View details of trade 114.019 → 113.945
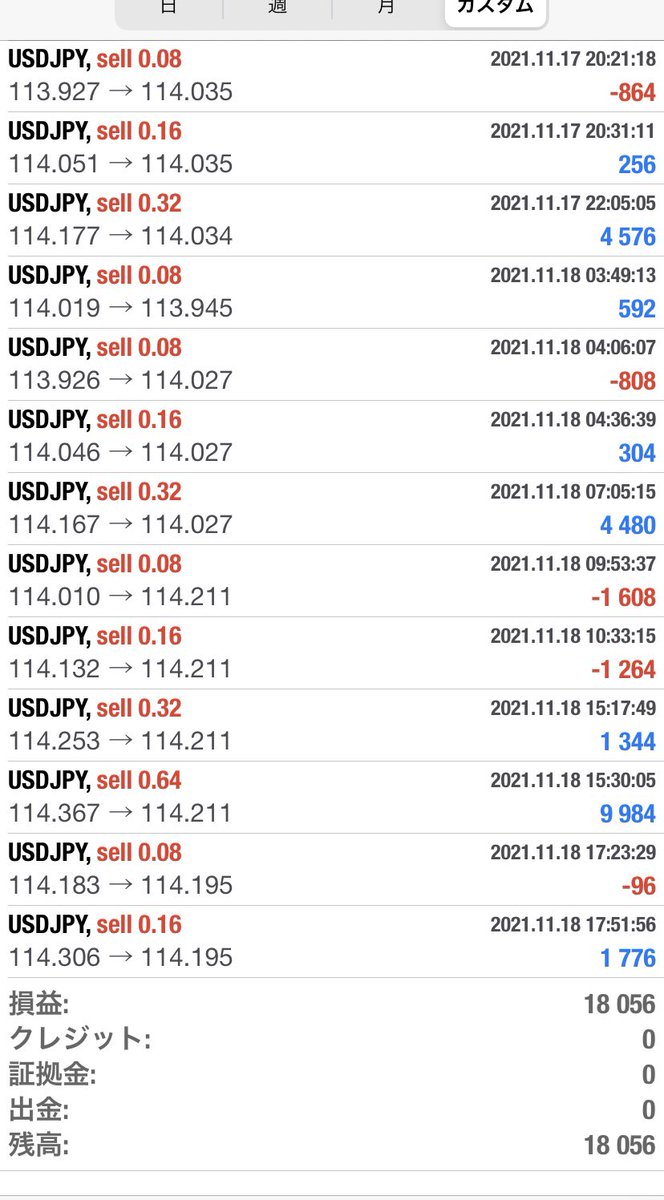The width and height of the screenshot is (664, 1200). coord(332,292)
